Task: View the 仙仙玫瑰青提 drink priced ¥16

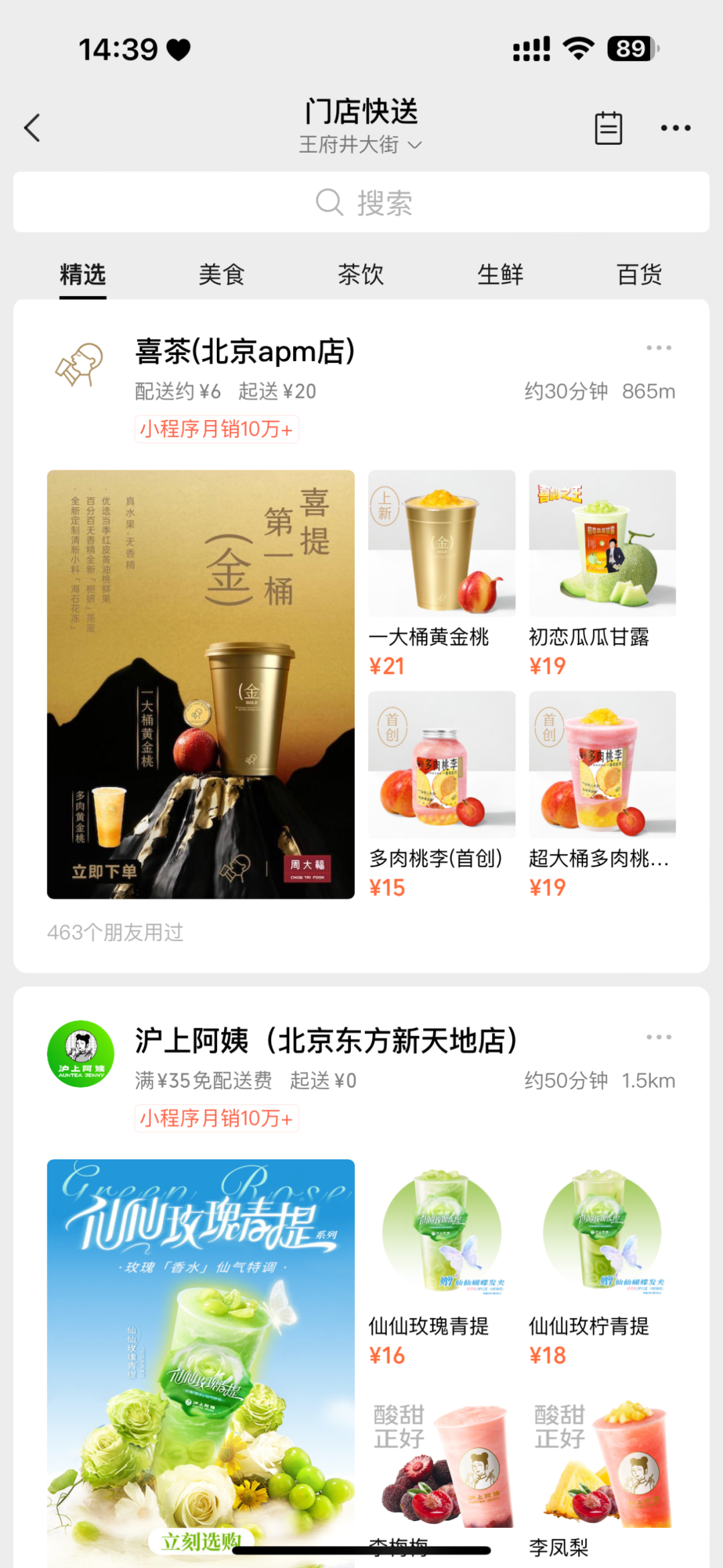Action: tap(442, 1234)
